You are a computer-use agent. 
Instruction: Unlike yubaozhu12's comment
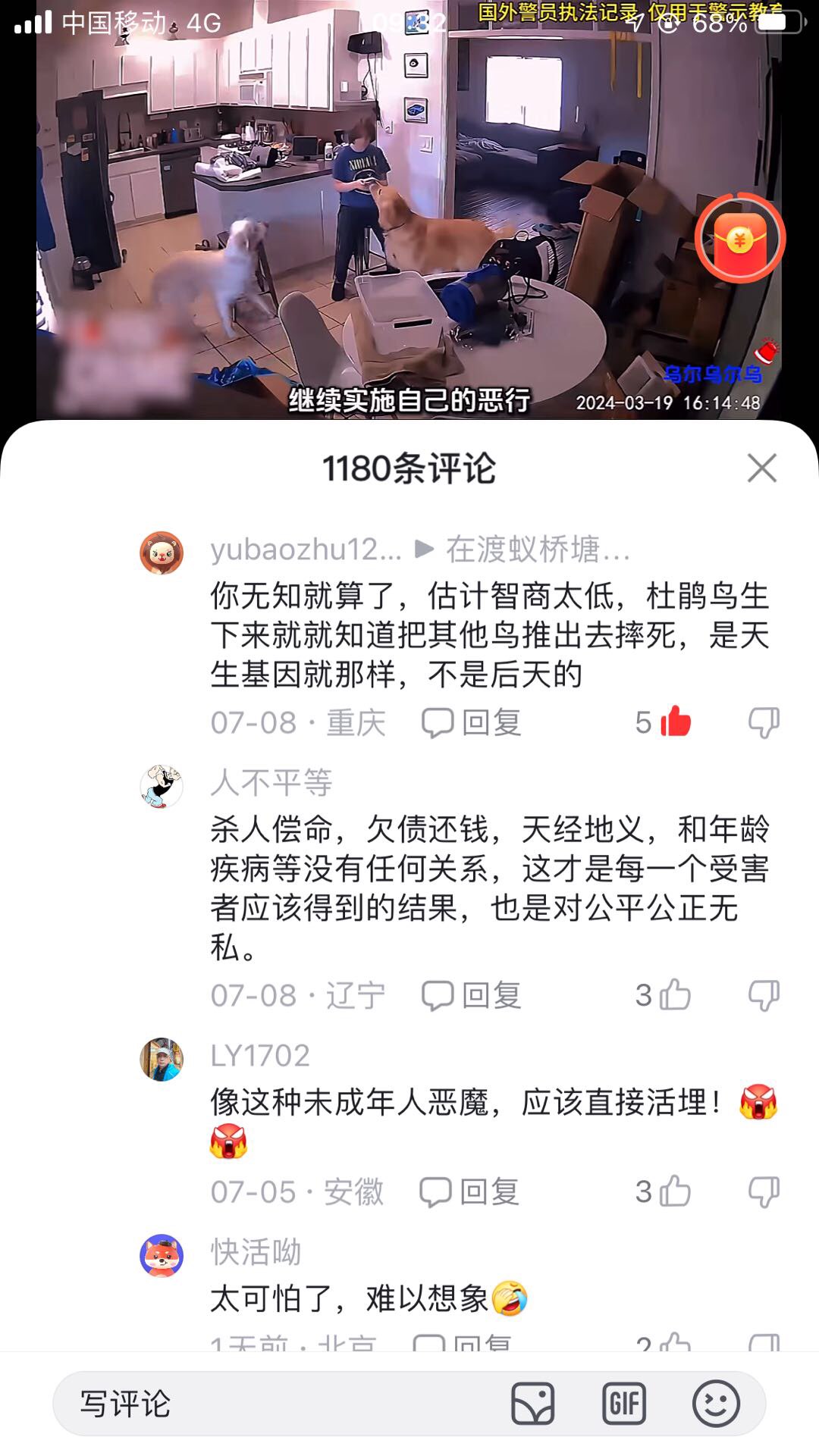675,722
